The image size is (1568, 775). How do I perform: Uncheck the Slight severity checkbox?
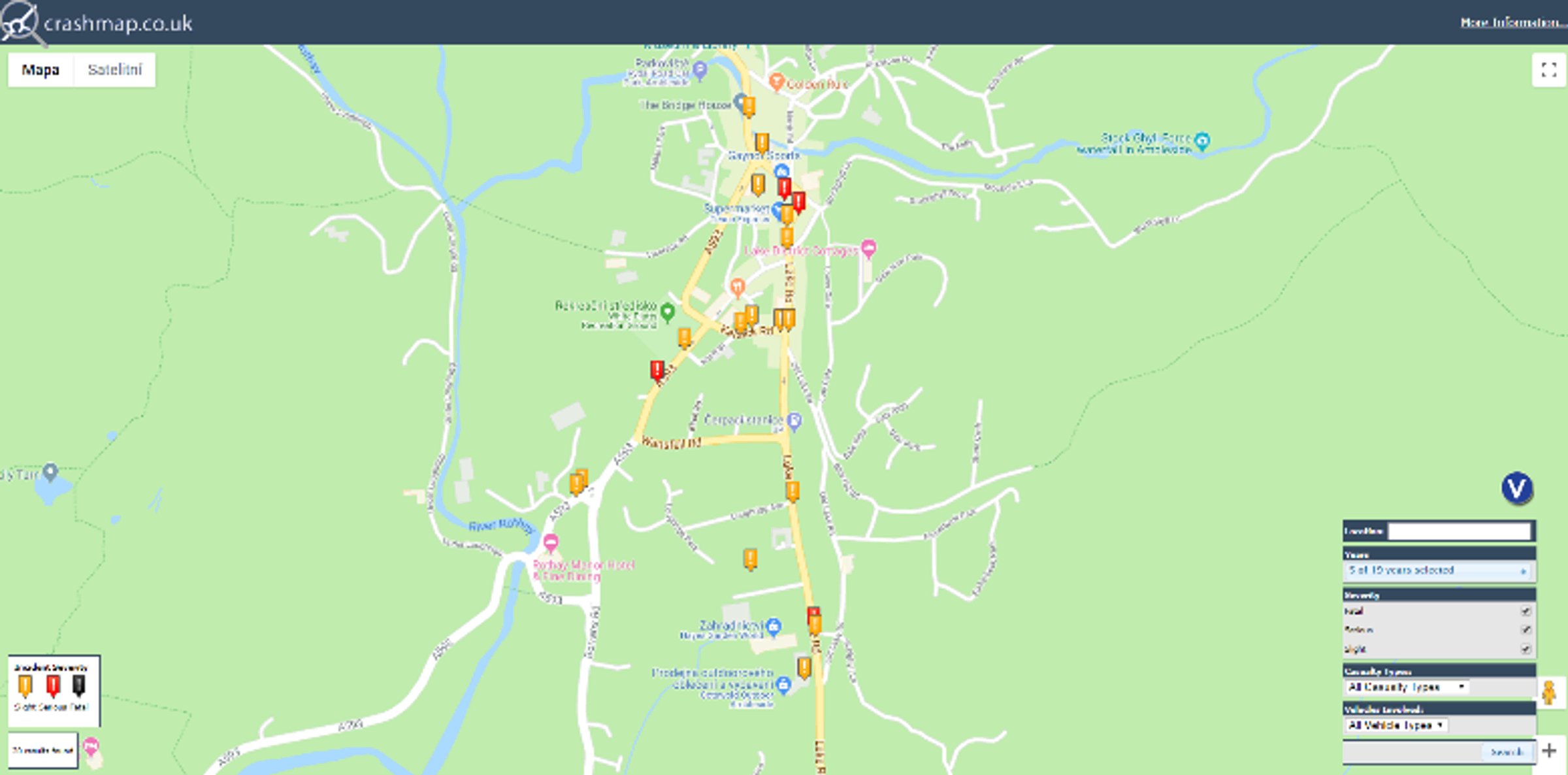tap(1526, 649)
